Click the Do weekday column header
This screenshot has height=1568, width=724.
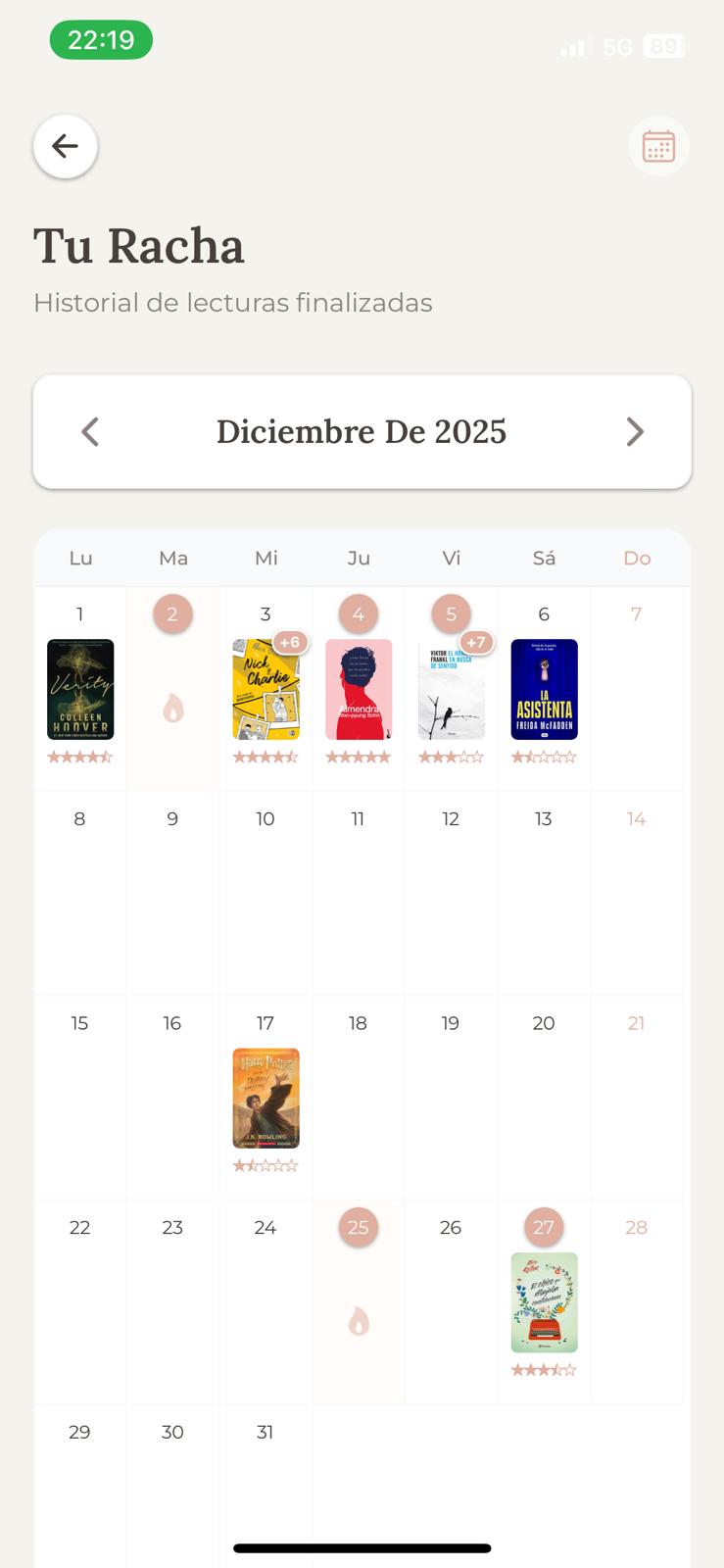(637, 558)
